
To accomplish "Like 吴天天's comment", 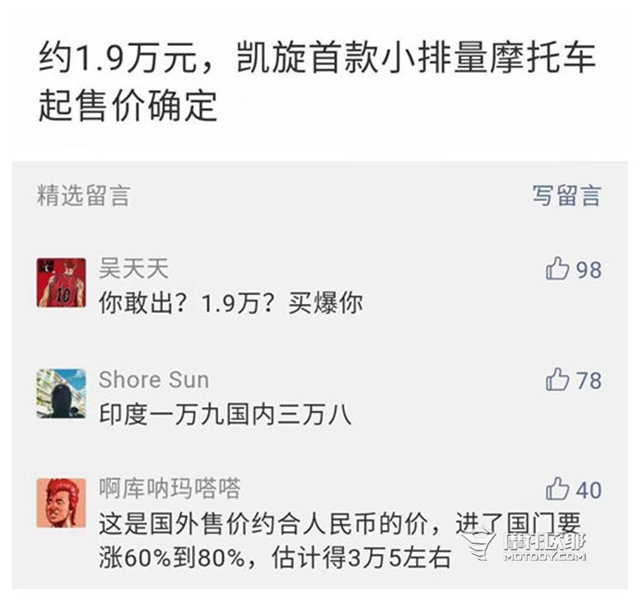I will (558, 269).
